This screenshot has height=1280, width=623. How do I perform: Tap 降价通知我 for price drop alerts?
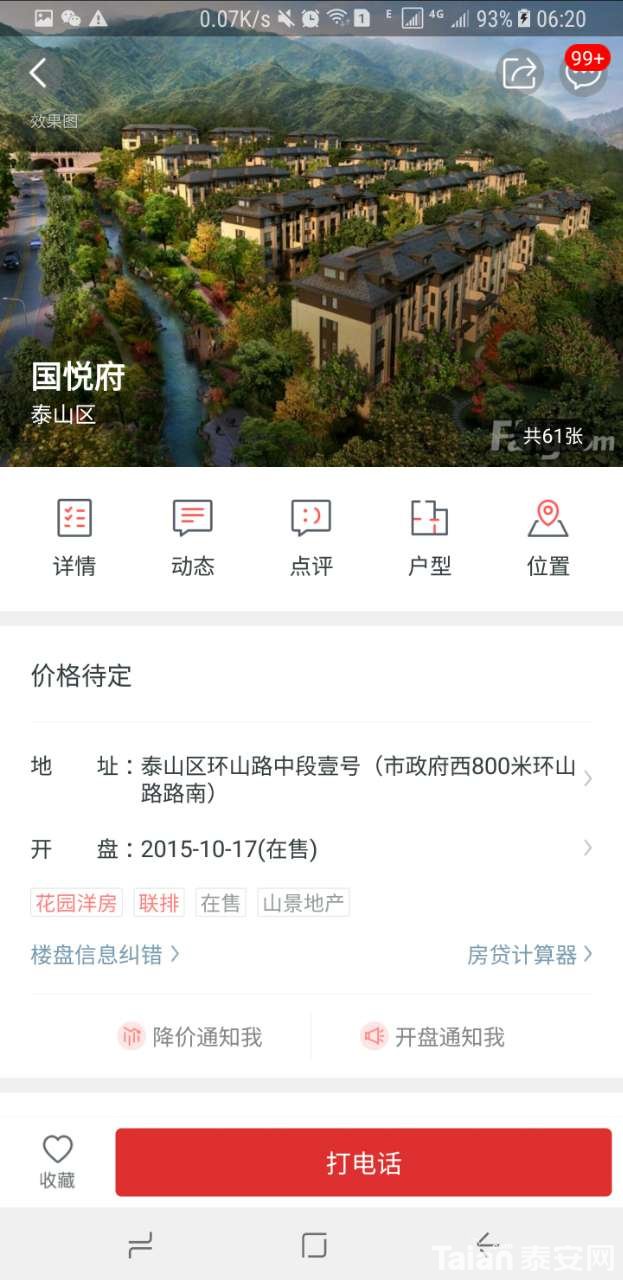point(190,1037)
